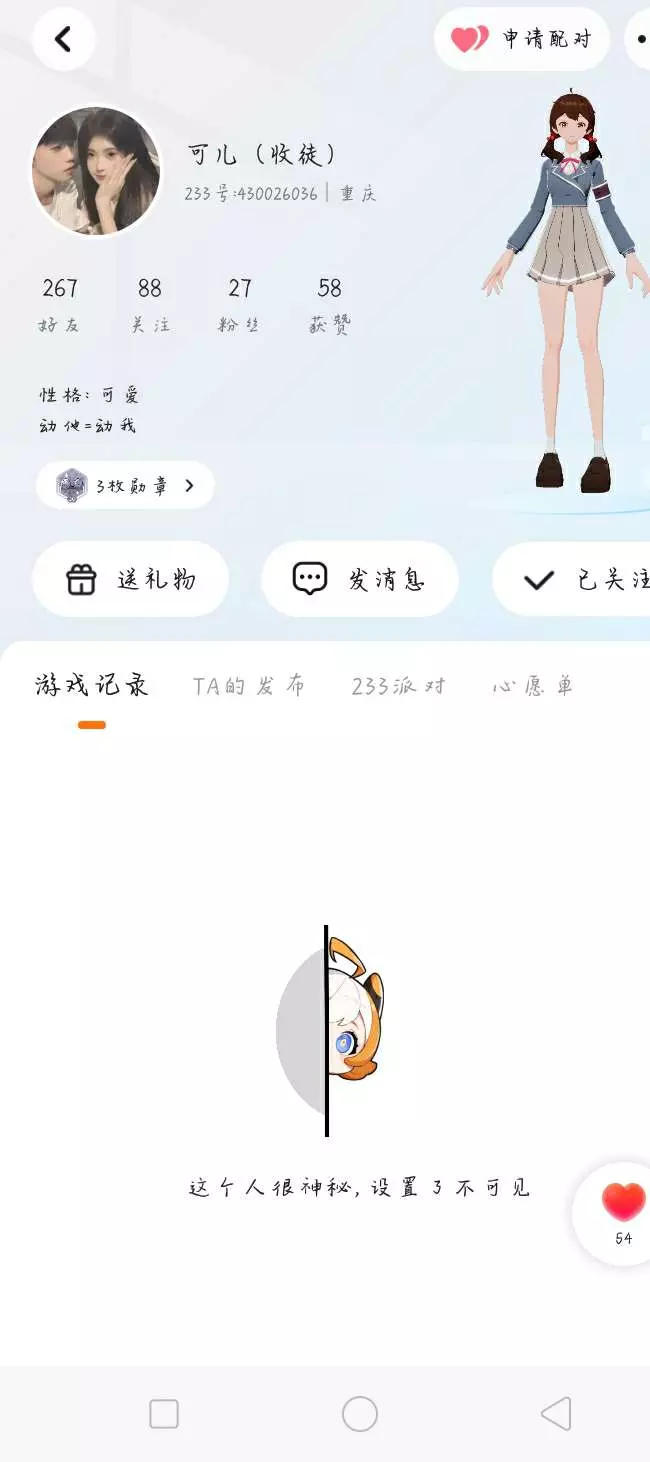This screenshot has height=1462, width=650.
Task: Switch to the TA的发布 tab
Action: pos(249,686)
